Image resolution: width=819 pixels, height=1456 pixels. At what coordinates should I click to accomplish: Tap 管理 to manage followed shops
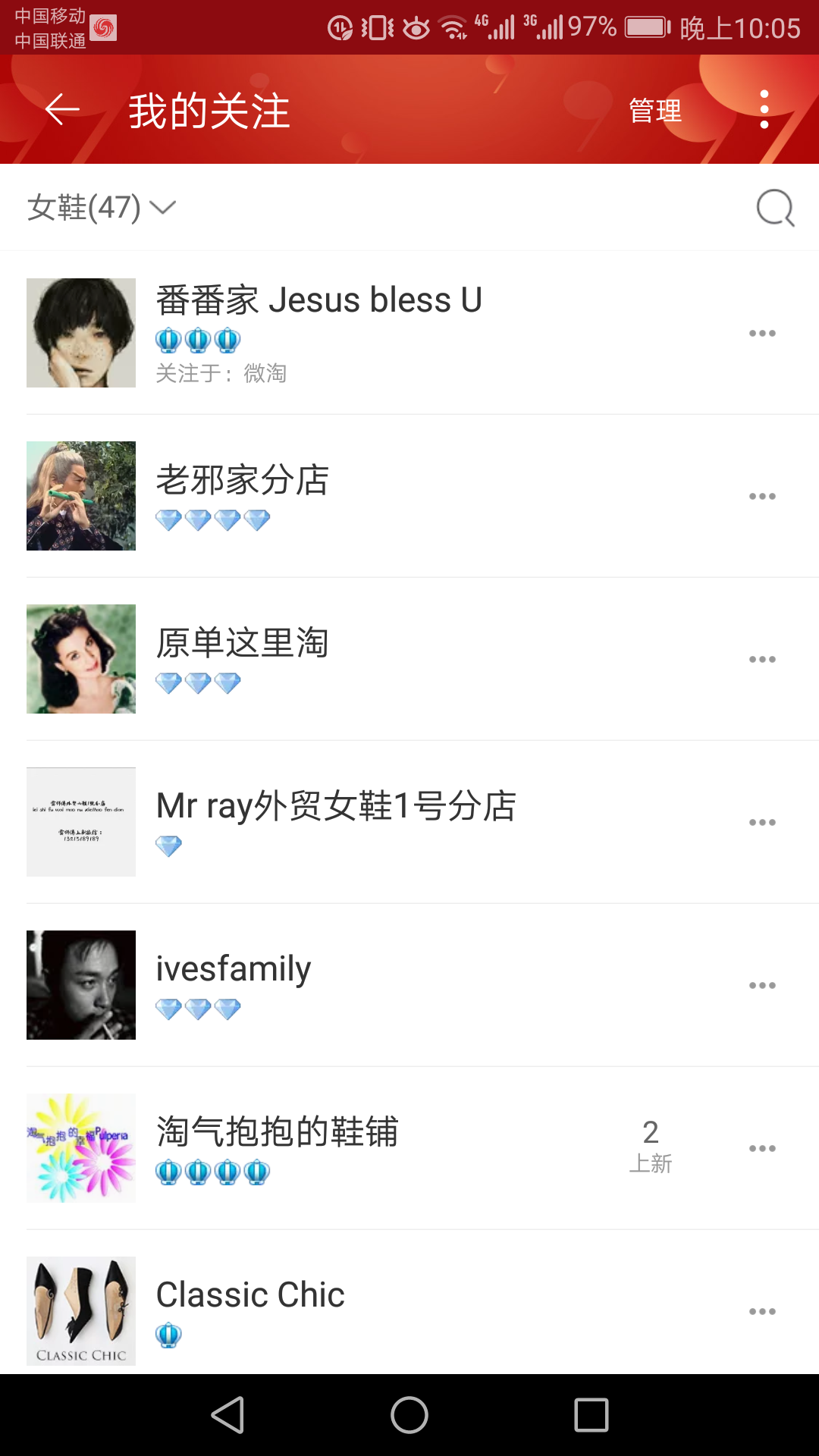coord(655,111)
